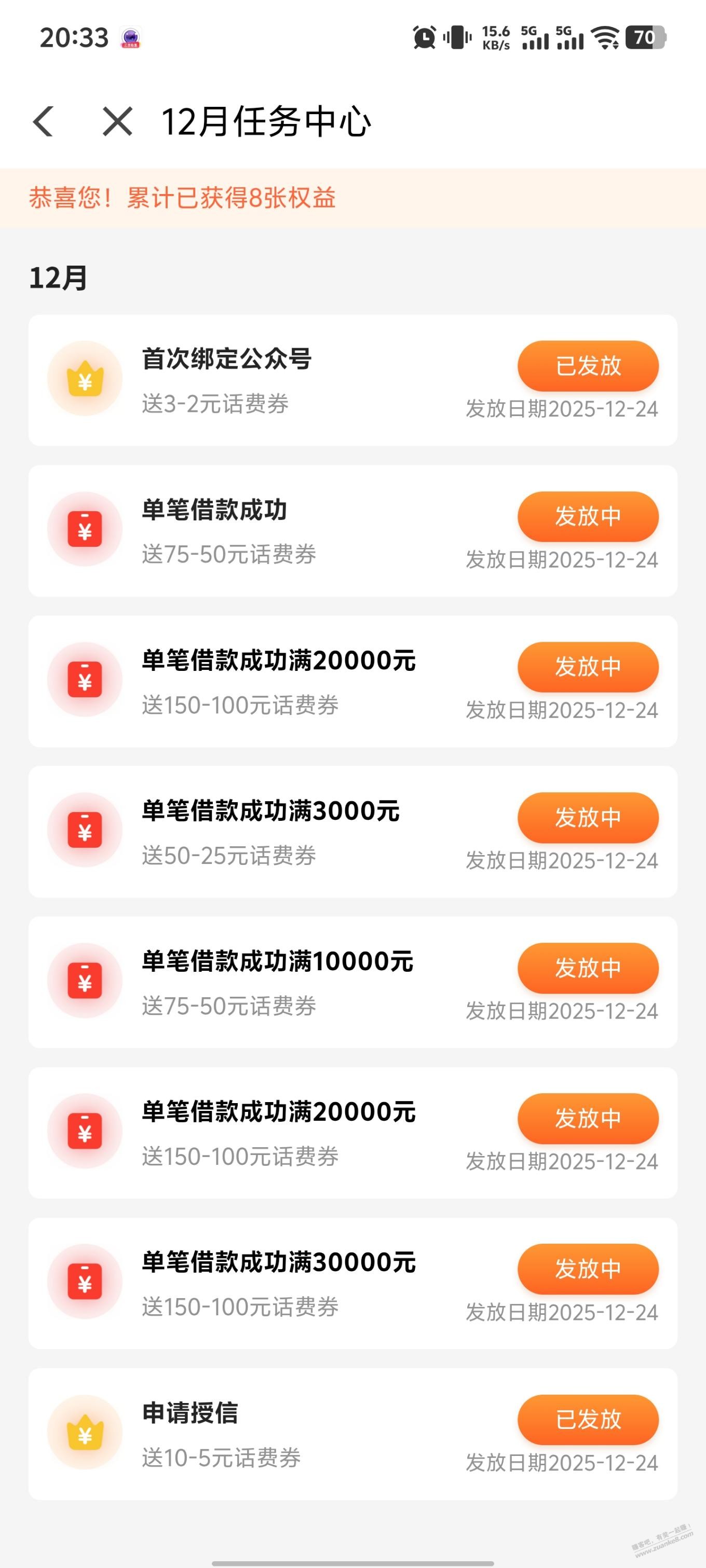Tap 已发放 button for 申请授信
The image size is (706, 1568).
[588, 1420]
